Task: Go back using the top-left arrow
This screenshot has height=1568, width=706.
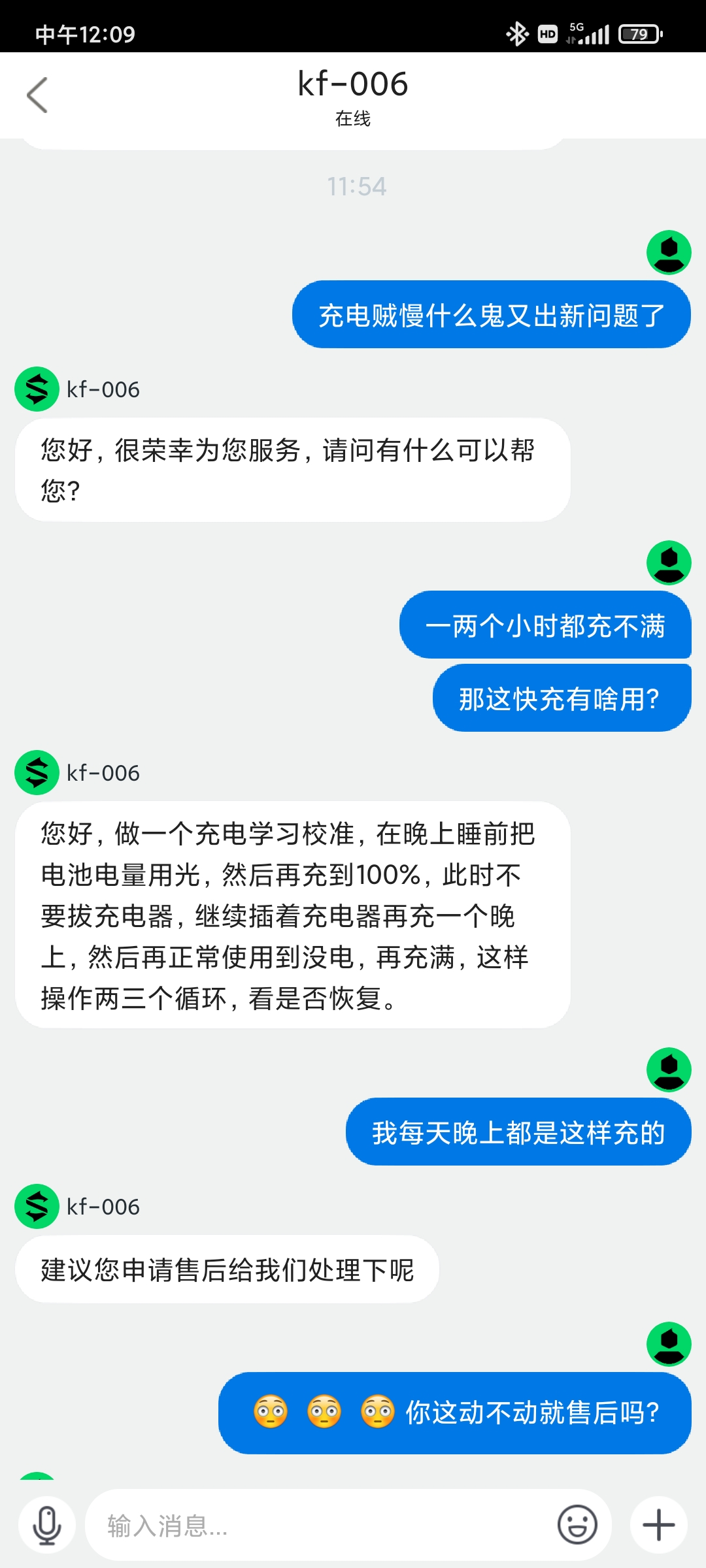Action: [37, 95]
